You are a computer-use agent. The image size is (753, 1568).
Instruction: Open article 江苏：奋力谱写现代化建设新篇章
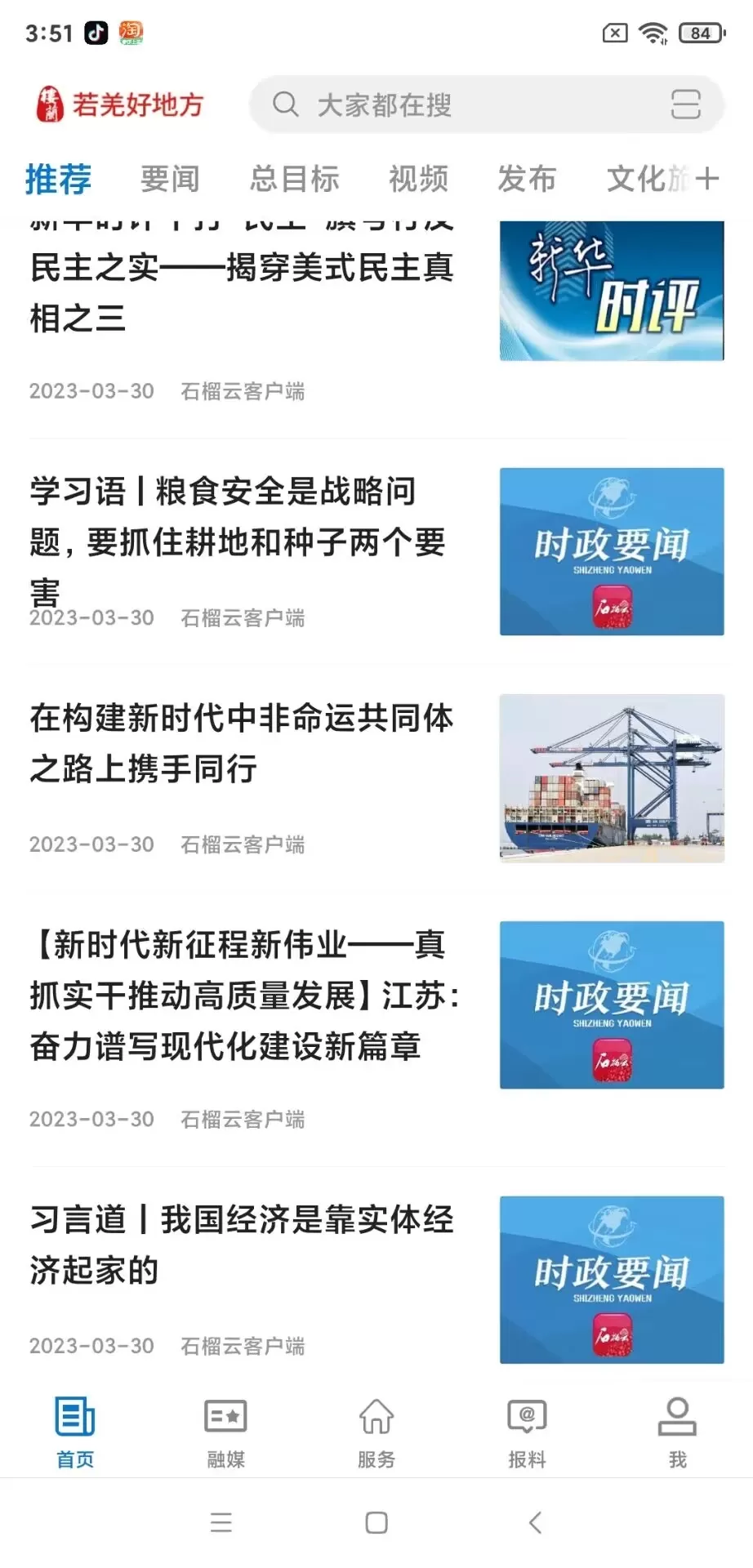(242, 995)
